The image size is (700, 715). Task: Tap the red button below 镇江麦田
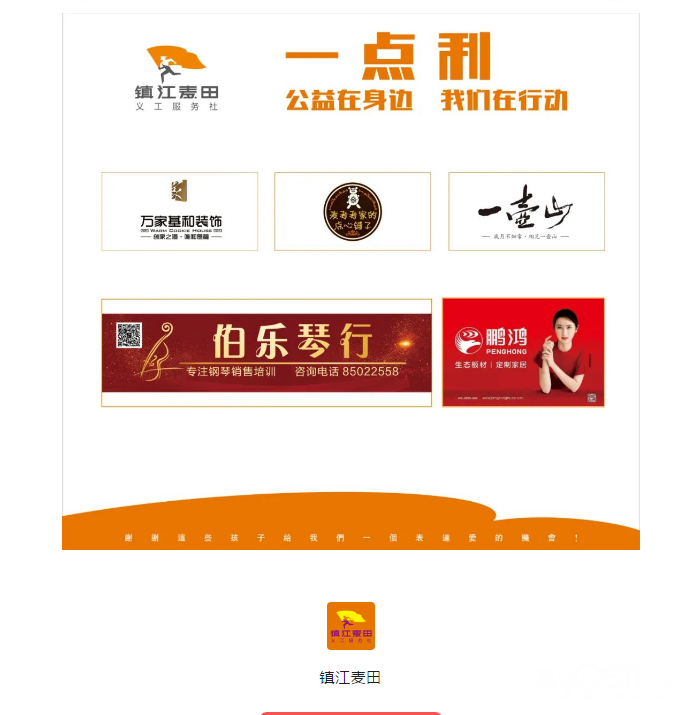351,713
